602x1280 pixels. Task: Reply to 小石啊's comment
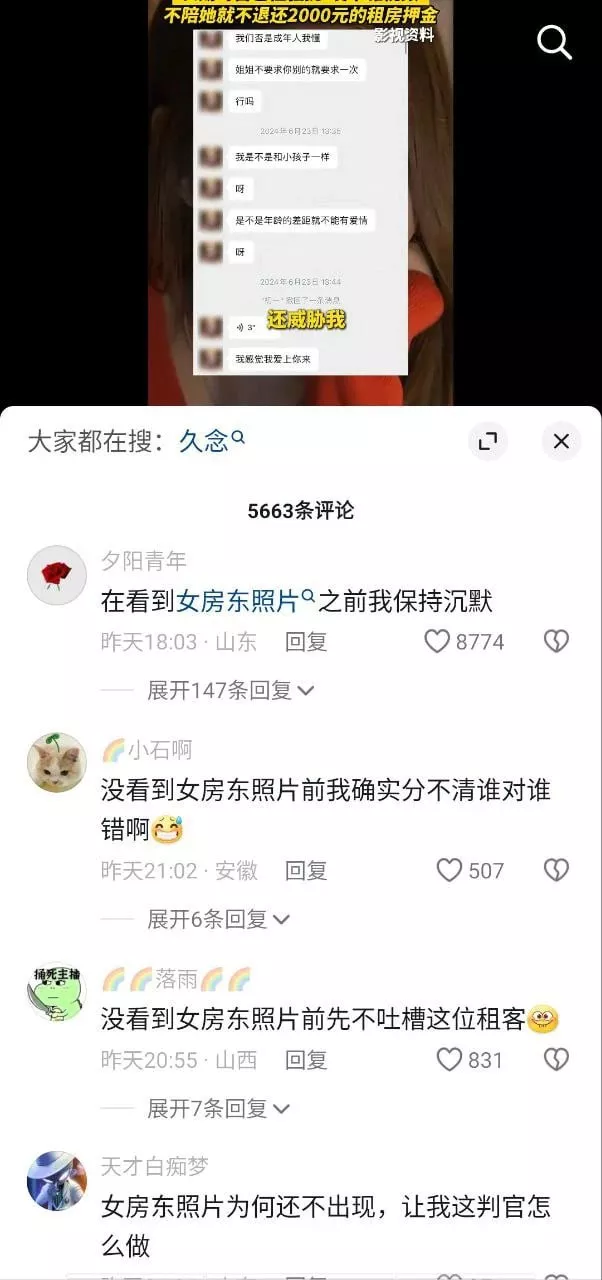tap(306, 871)
